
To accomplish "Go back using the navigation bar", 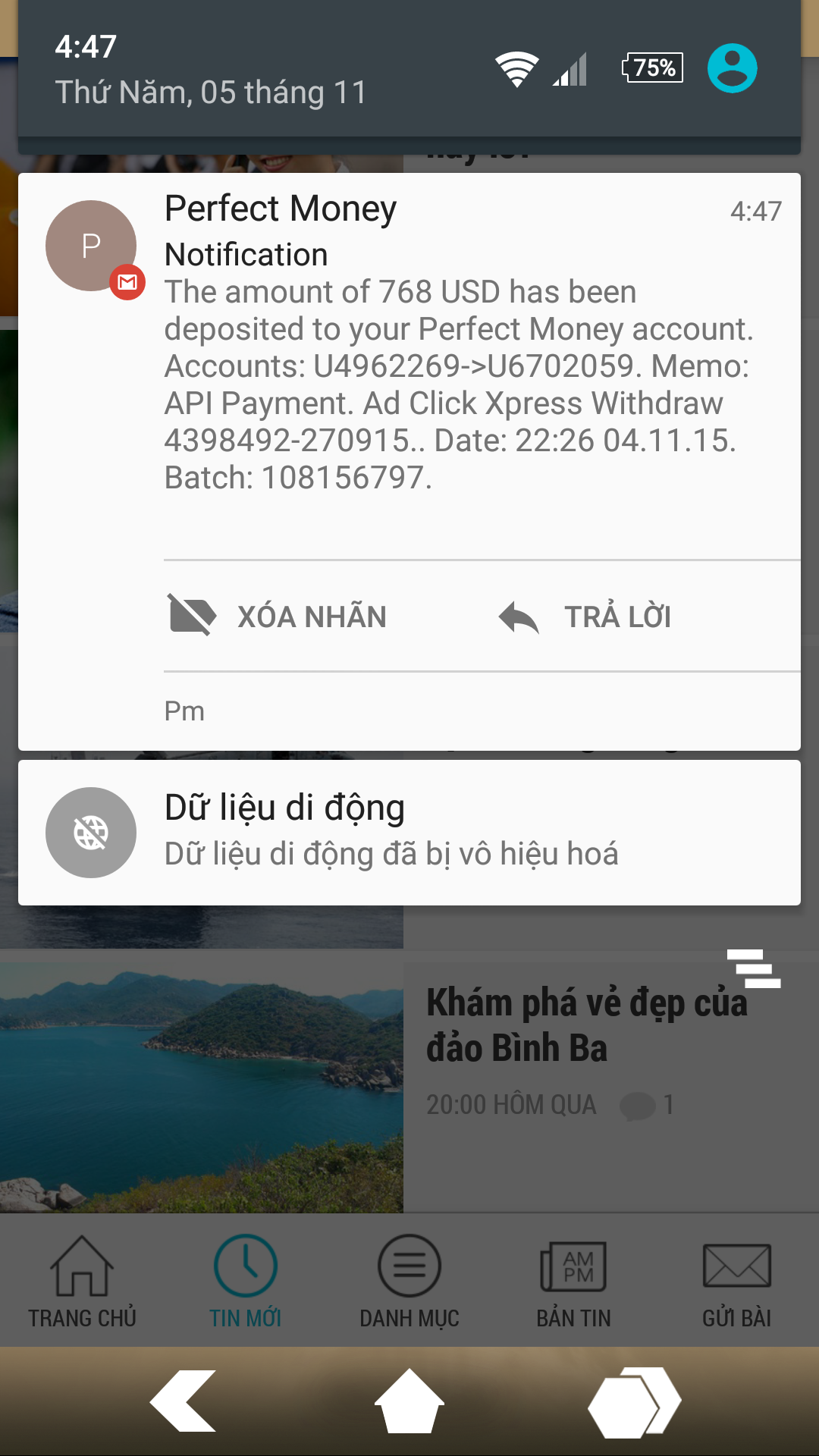I will (184, 1401).
